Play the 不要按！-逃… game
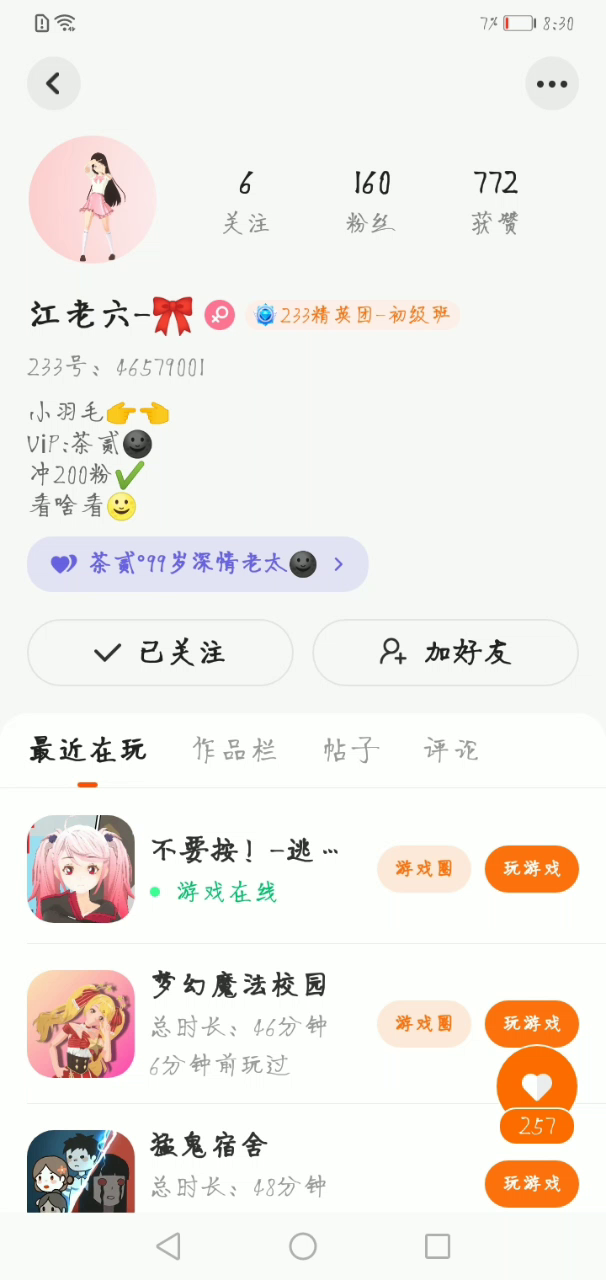 click(531, 868)
